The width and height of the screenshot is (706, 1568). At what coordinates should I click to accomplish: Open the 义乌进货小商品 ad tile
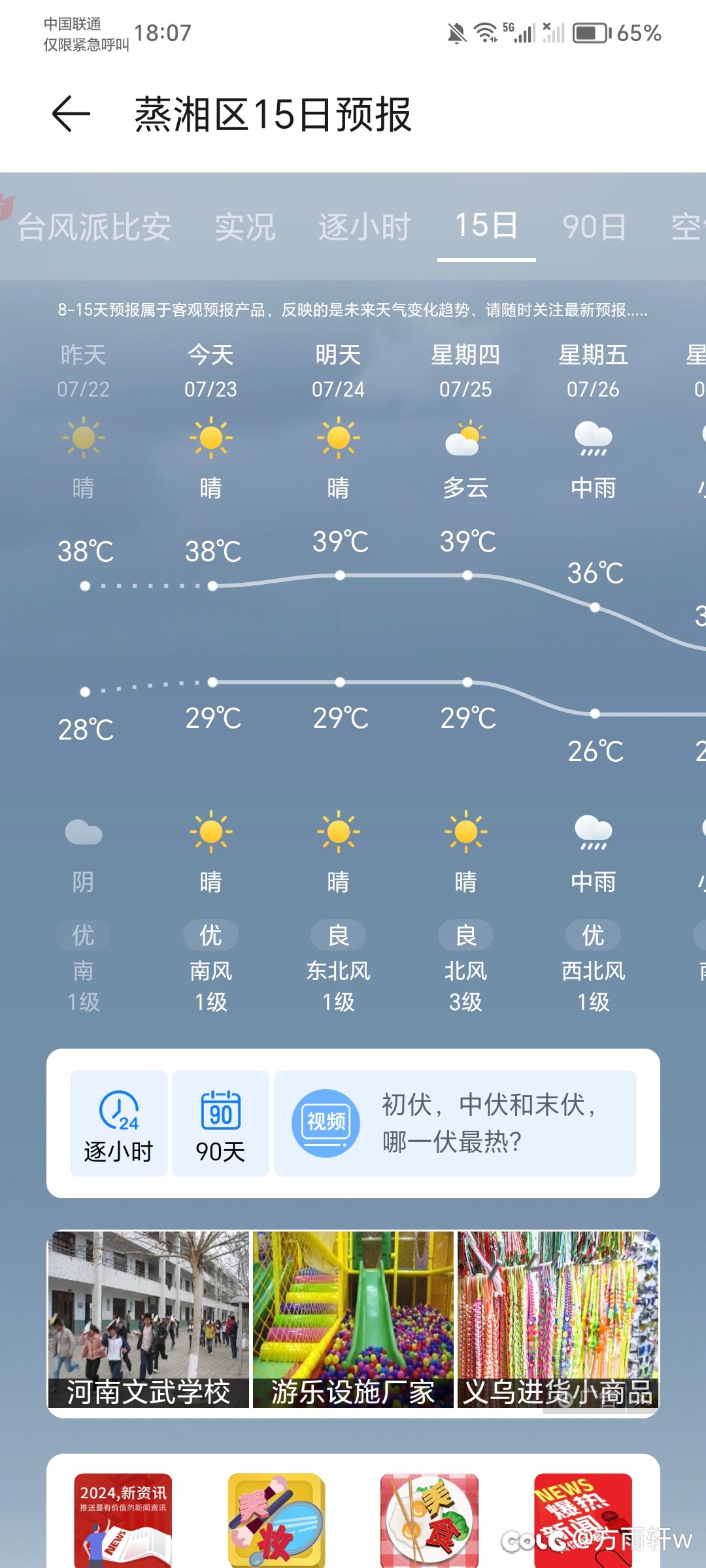pyautogui.click(x=558, y=1318)
